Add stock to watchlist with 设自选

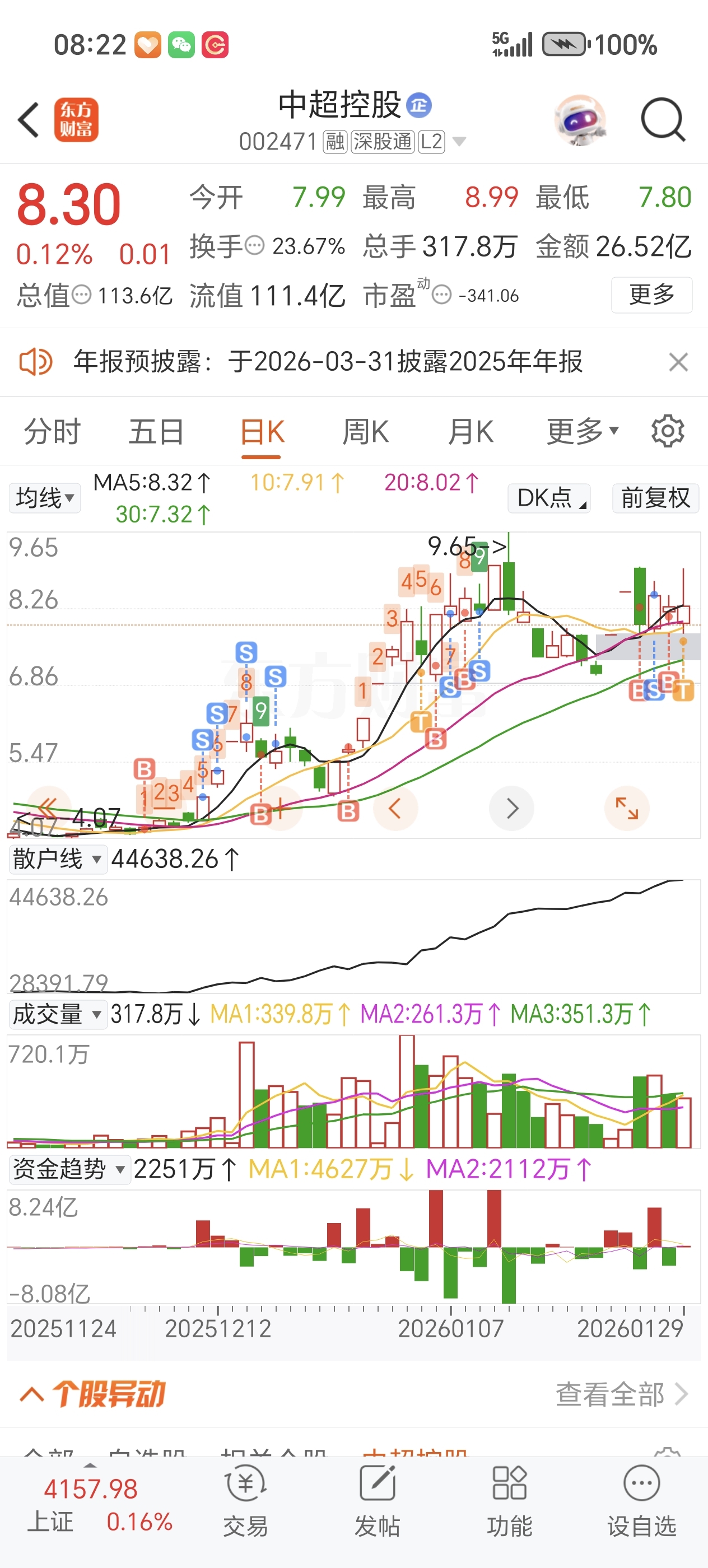tap(641, 1500)
